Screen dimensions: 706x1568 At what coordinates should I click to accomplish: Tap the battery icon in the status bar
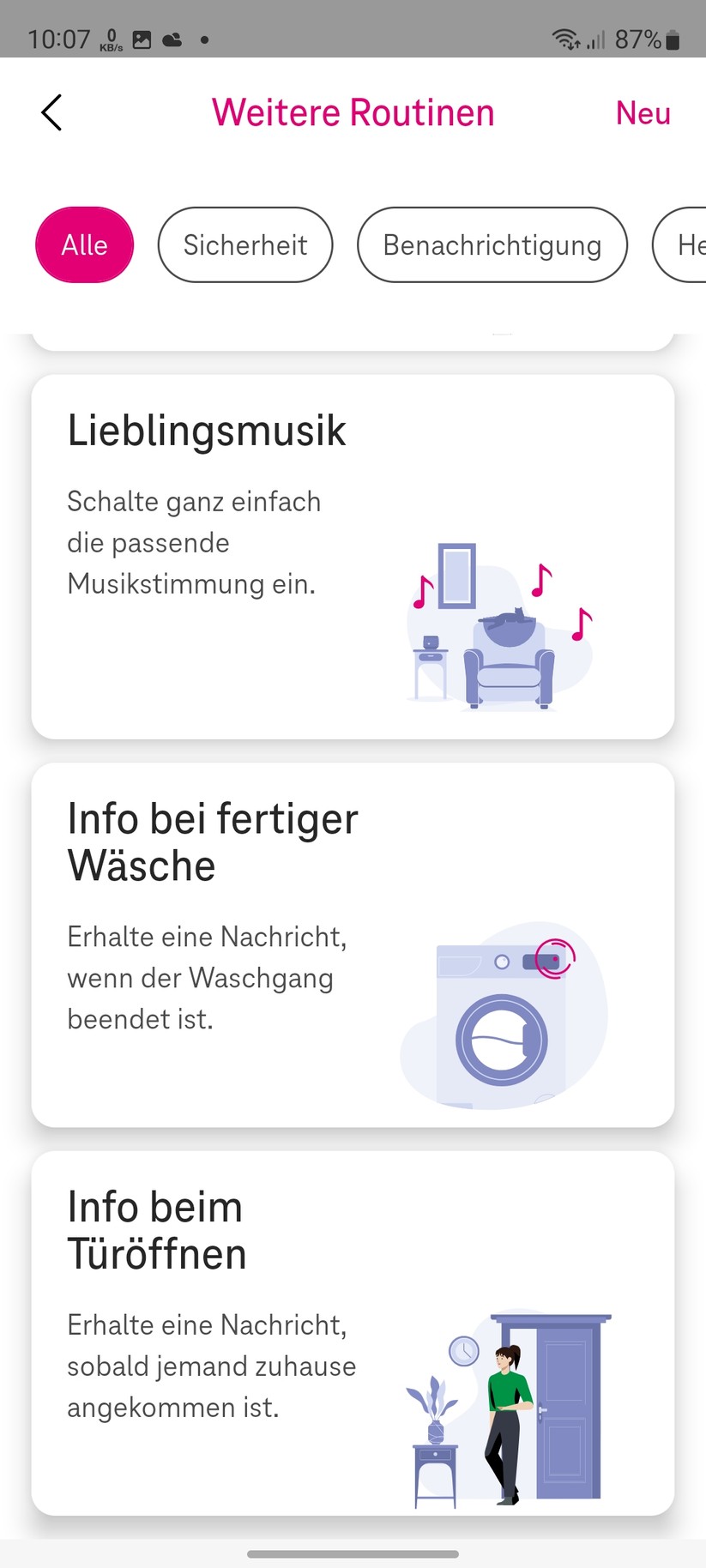click(x=672, y=39)
